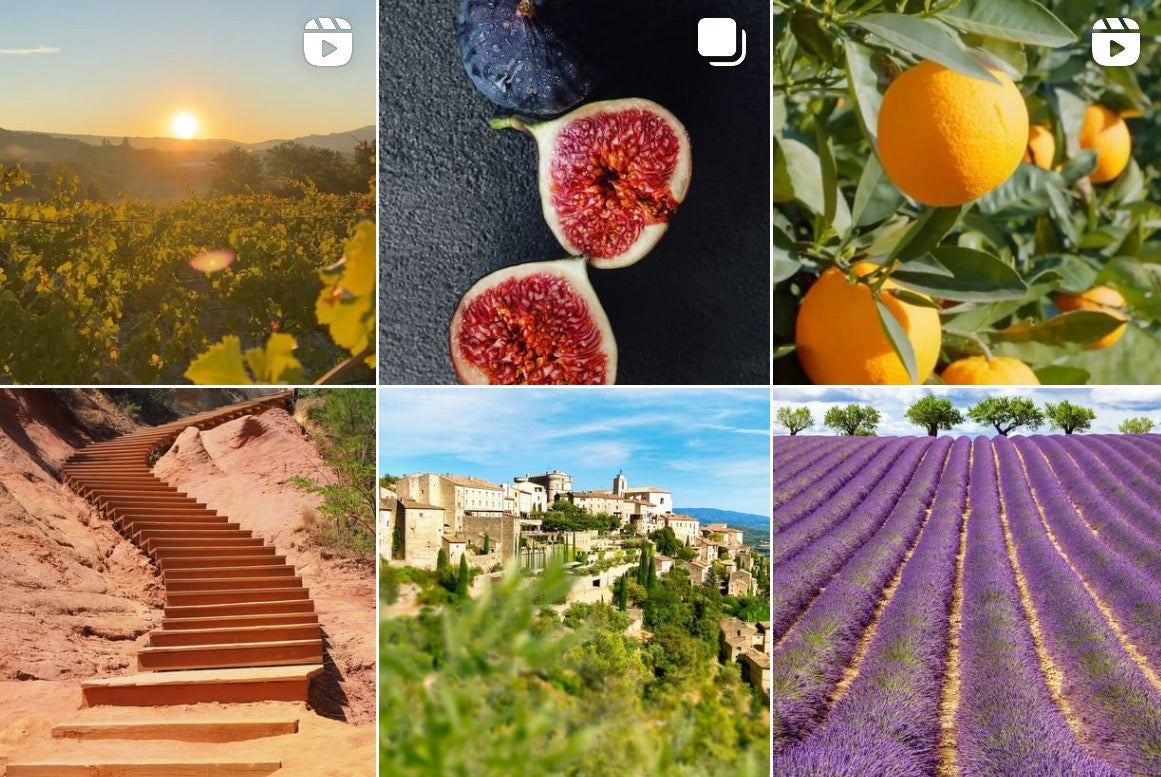Image resolution: width=1161 pixels, height=777 pixels.
Task: Open the vineyard sunset reel
Action: [187, 192]
